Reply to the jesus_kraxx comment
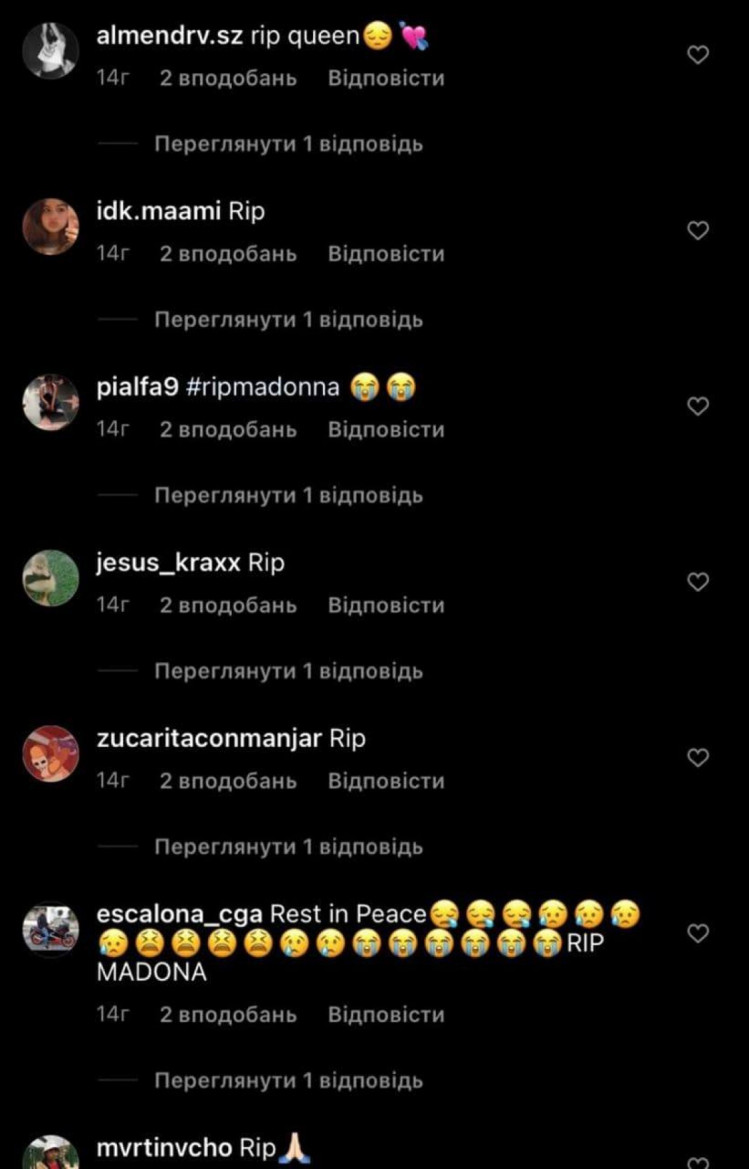 tap(386, 606)
